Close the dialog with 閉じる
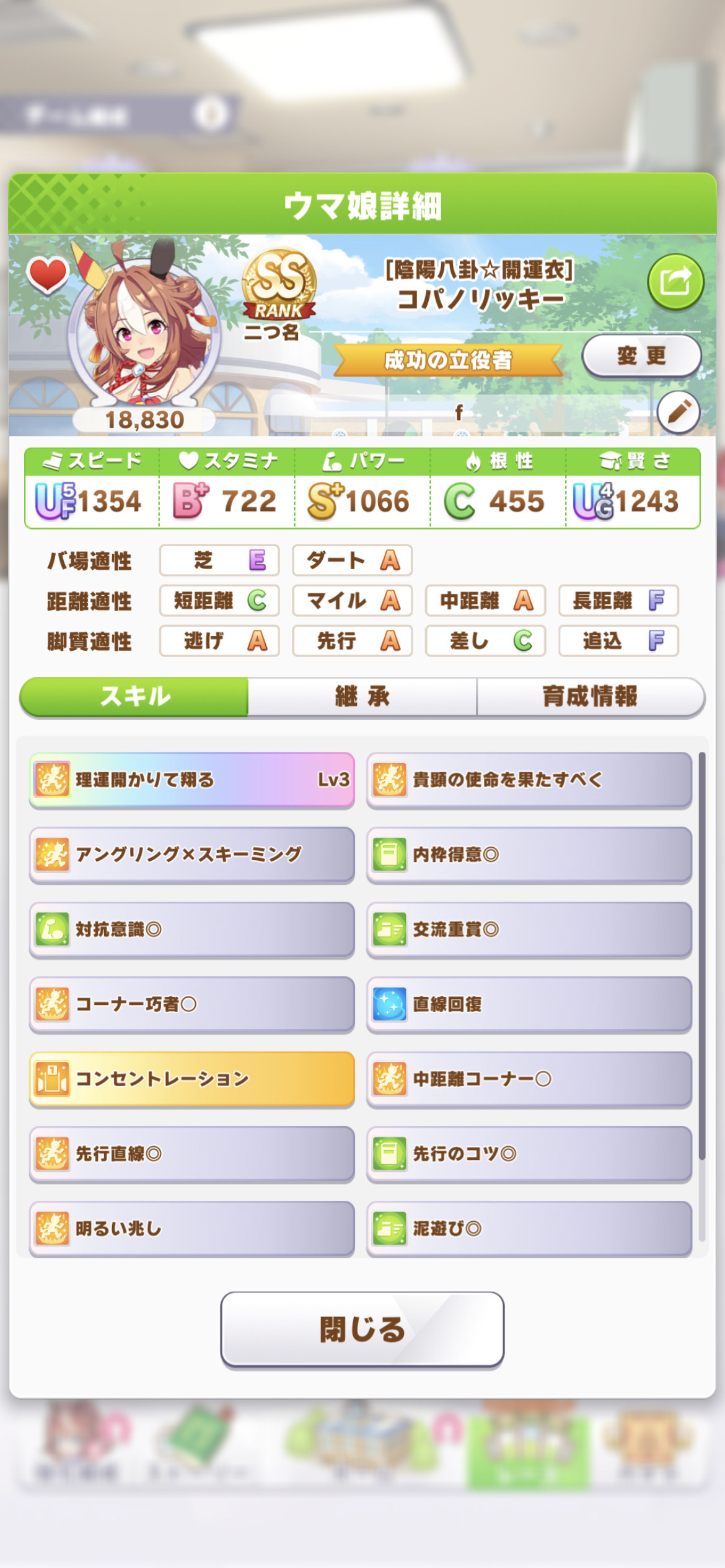This screenshot has width=725, height=1568. pyautogui.click(x=362, y=1329)
